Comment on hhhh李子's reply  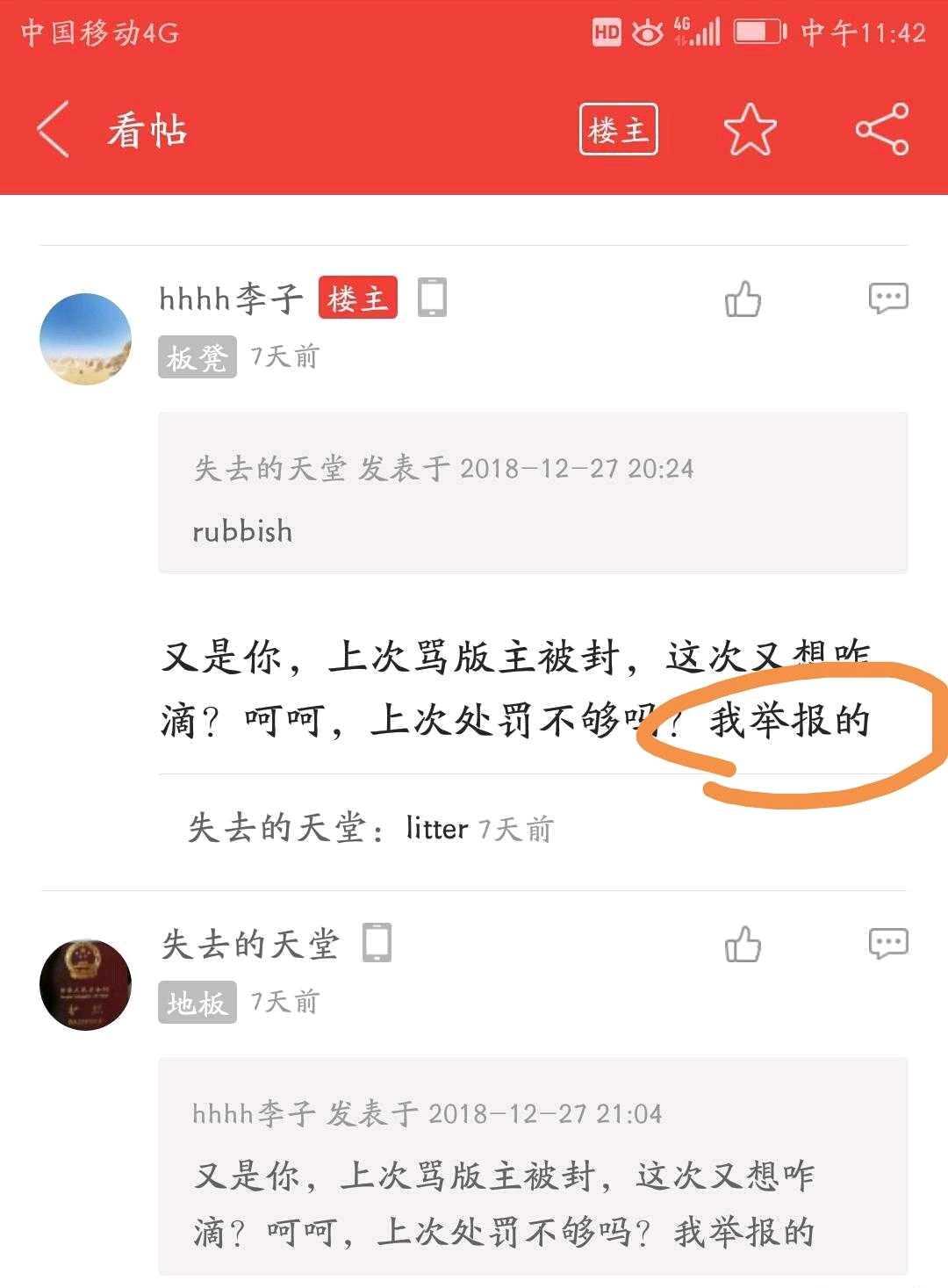887,299
